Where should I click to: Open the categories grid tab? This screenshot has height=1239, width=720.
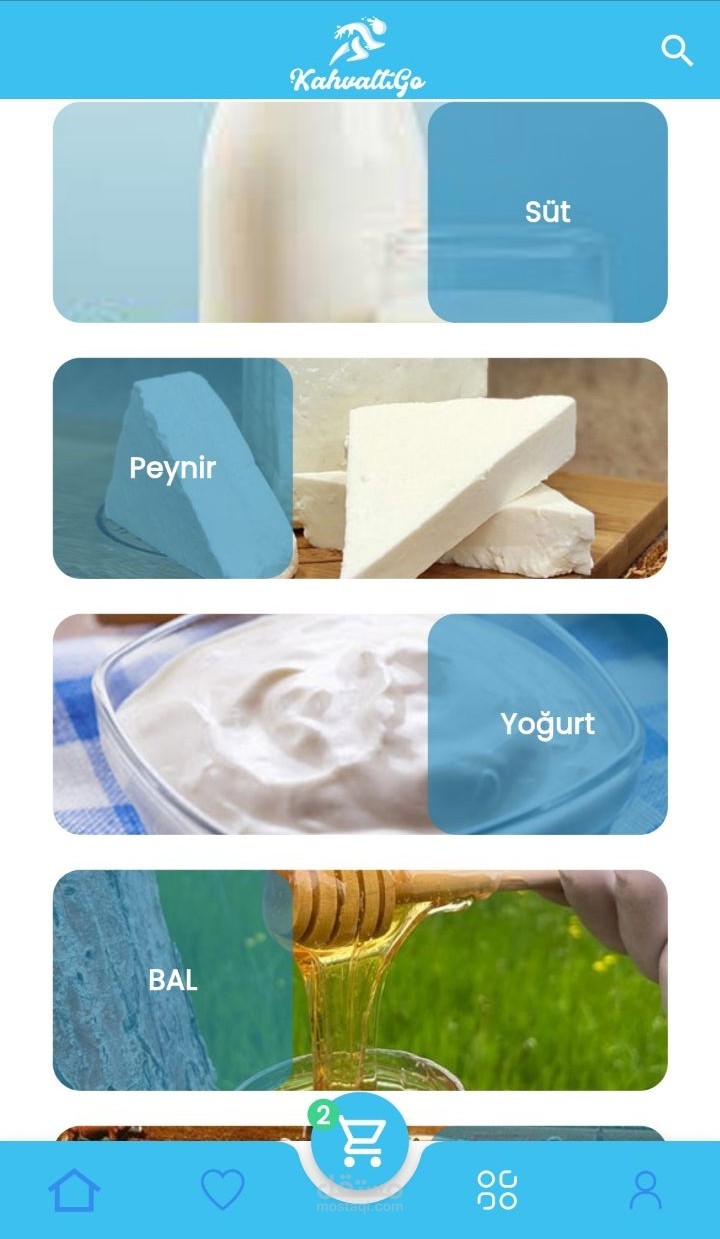497,1190
